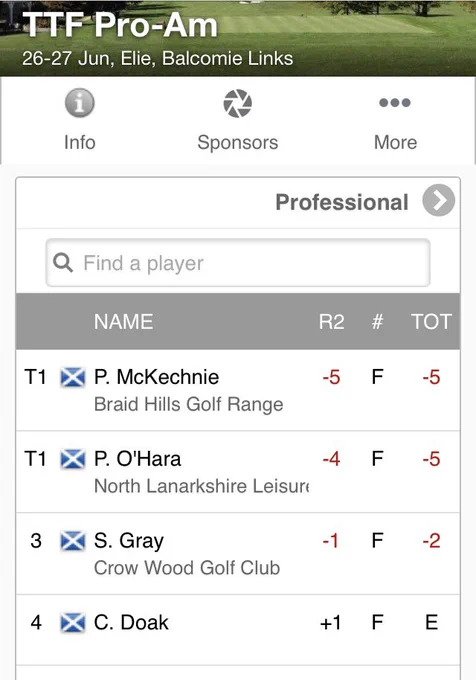Focus the Find a player search box
The width and height of the screenshot is (476, 680).
(x=238, y=262)
